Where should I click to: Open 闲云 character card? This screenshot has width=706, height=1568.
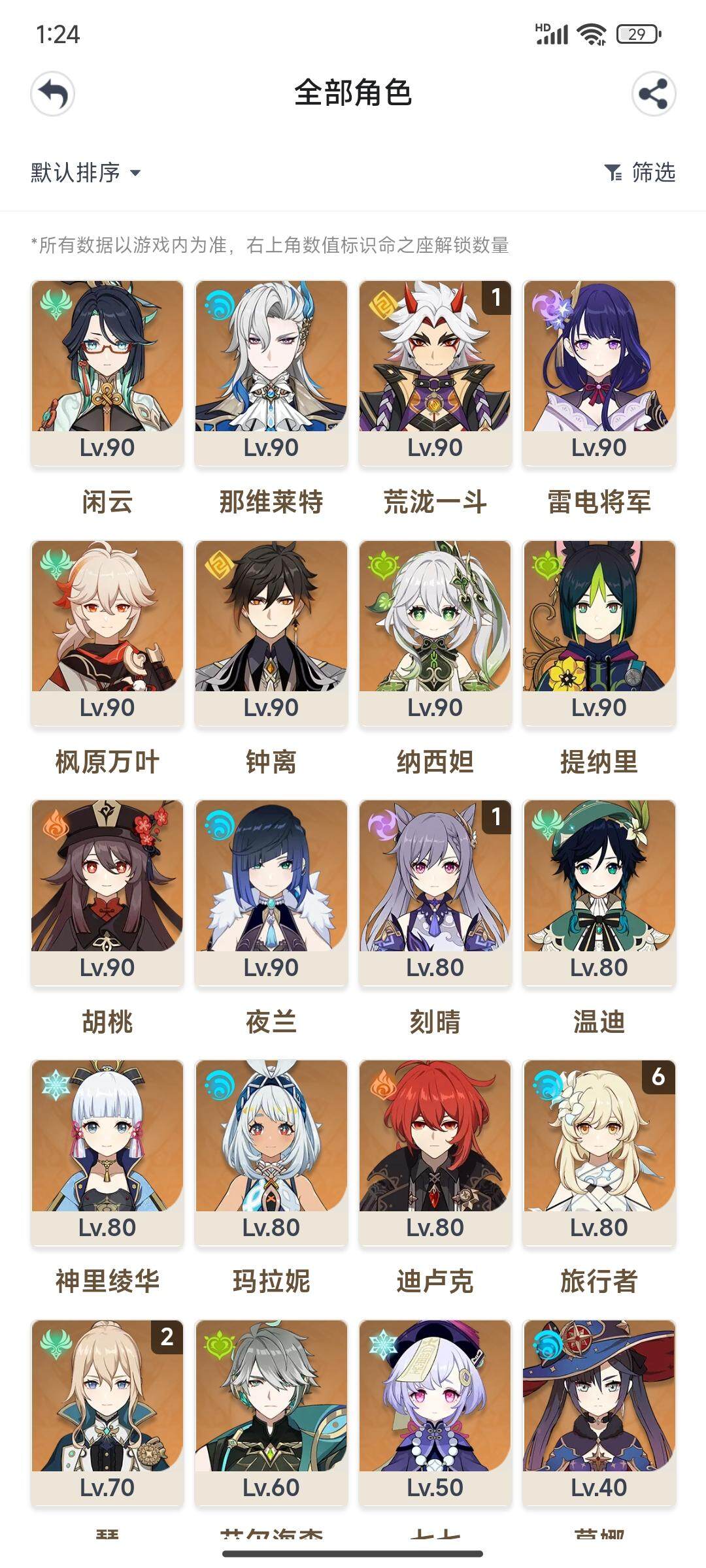(x=107, y=372)
